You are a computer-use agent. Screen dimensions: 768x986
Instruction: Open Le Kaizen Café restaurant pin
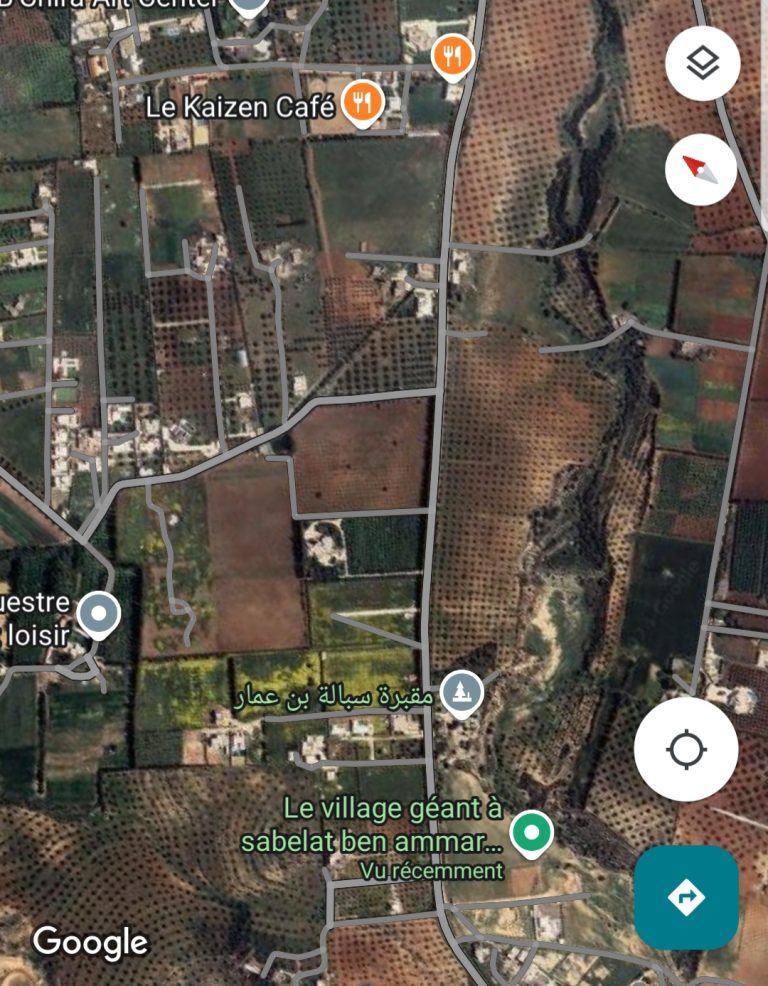[x=362, y=102]
